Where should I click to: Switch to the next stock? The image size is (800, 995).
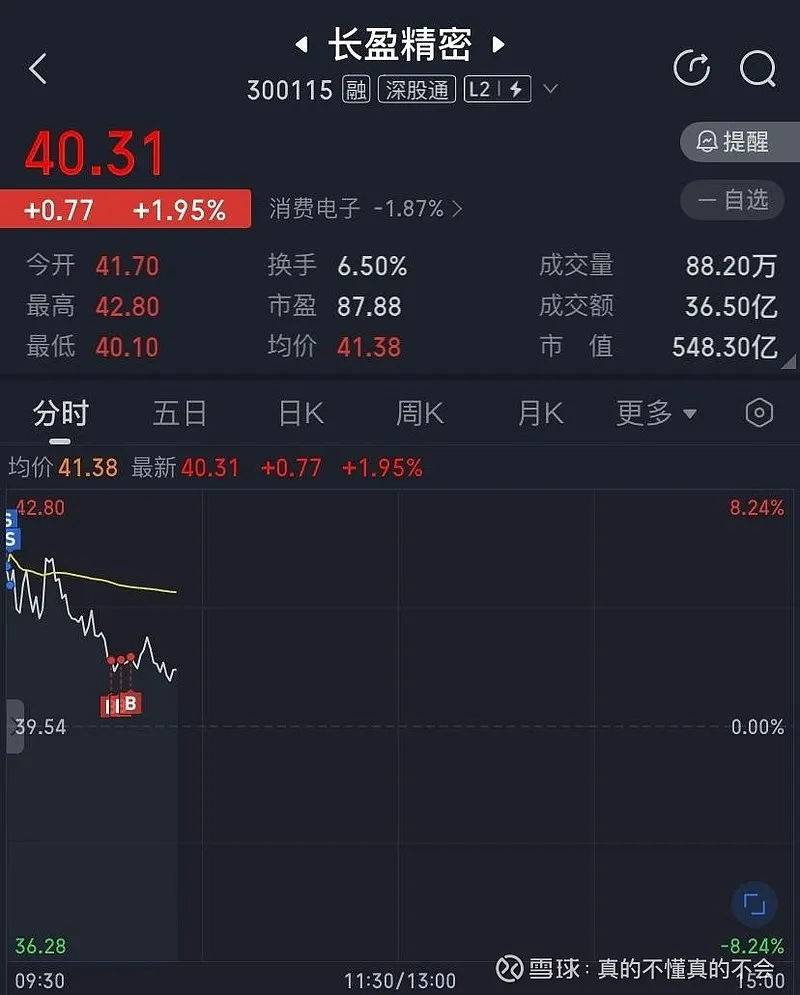pyautogui.click(x=498, y=44)
